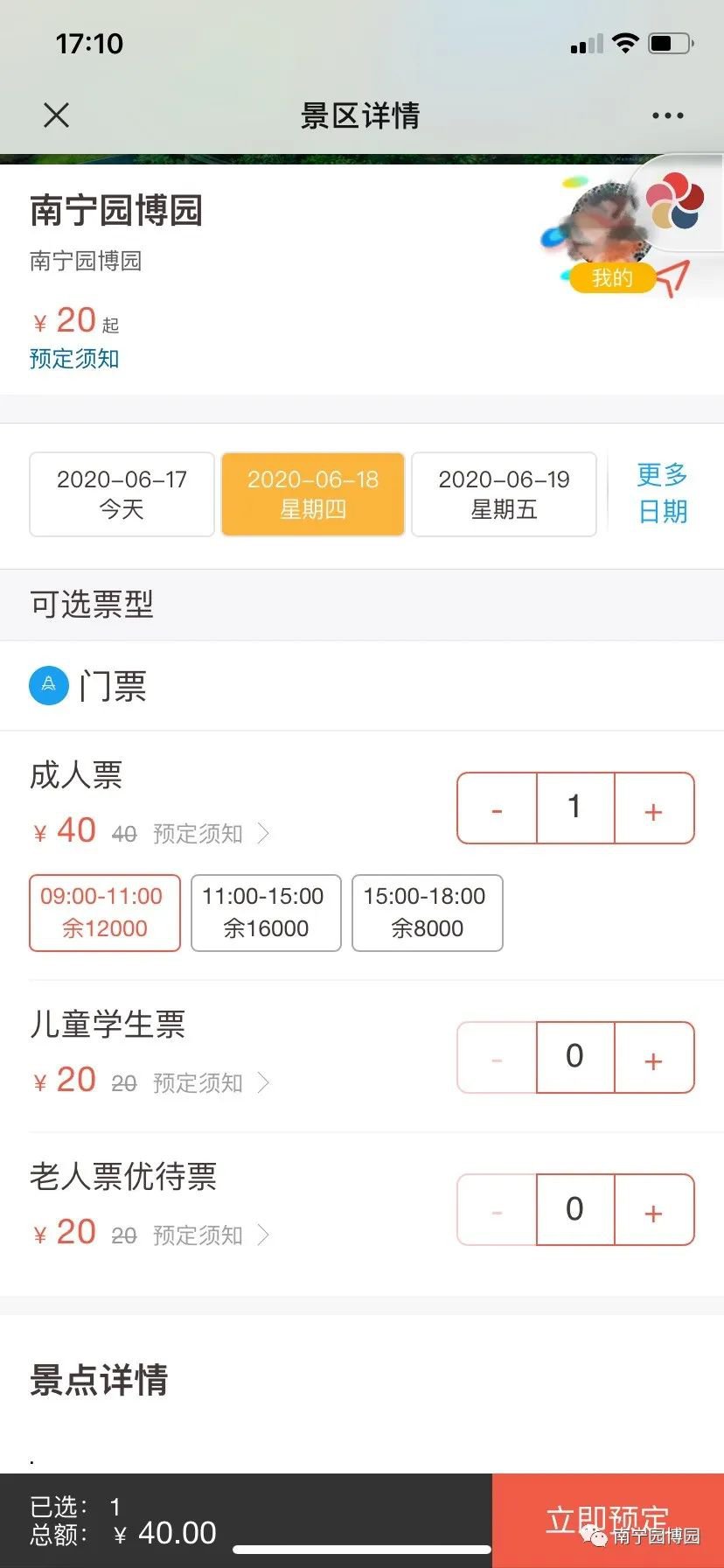View 预定须知 for 儿童学生票
Image resolution: width=724 pixels, height=1568 pixels.
click(x=210, y=1082)
